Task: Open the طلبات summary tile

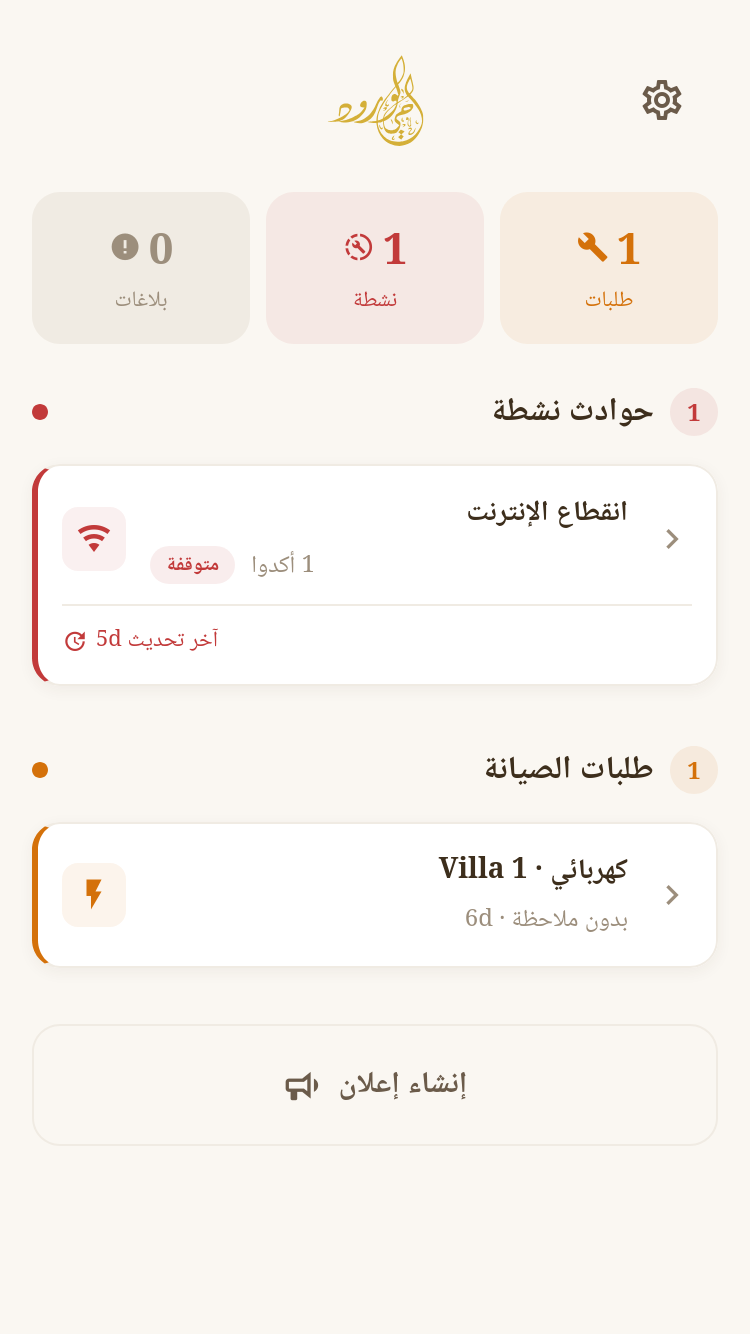Action: [608, 268]
